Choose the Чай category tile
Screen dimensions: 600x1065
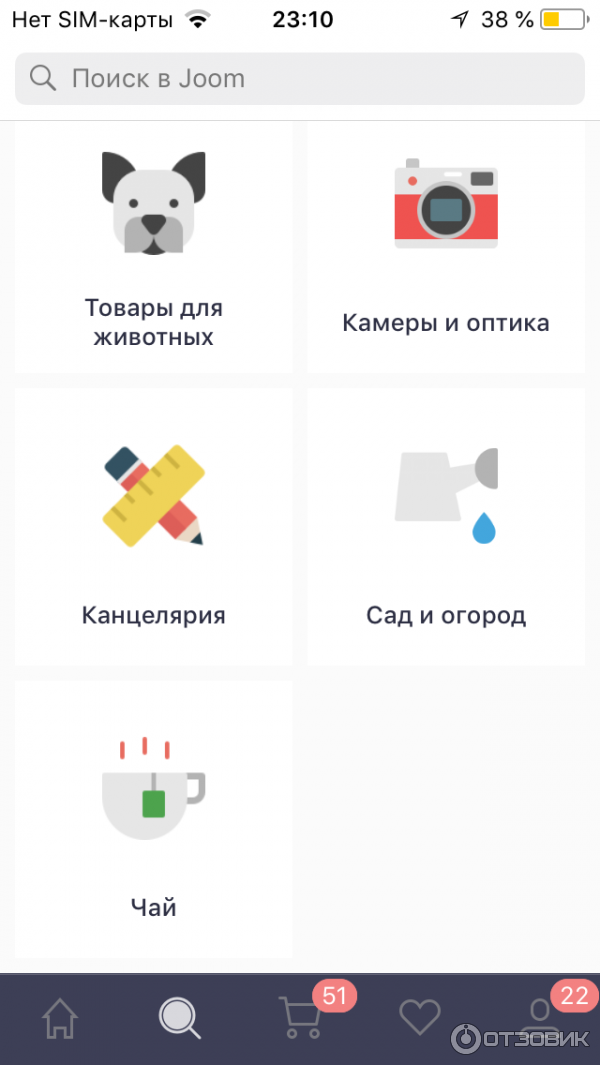[x=153, y=820]
